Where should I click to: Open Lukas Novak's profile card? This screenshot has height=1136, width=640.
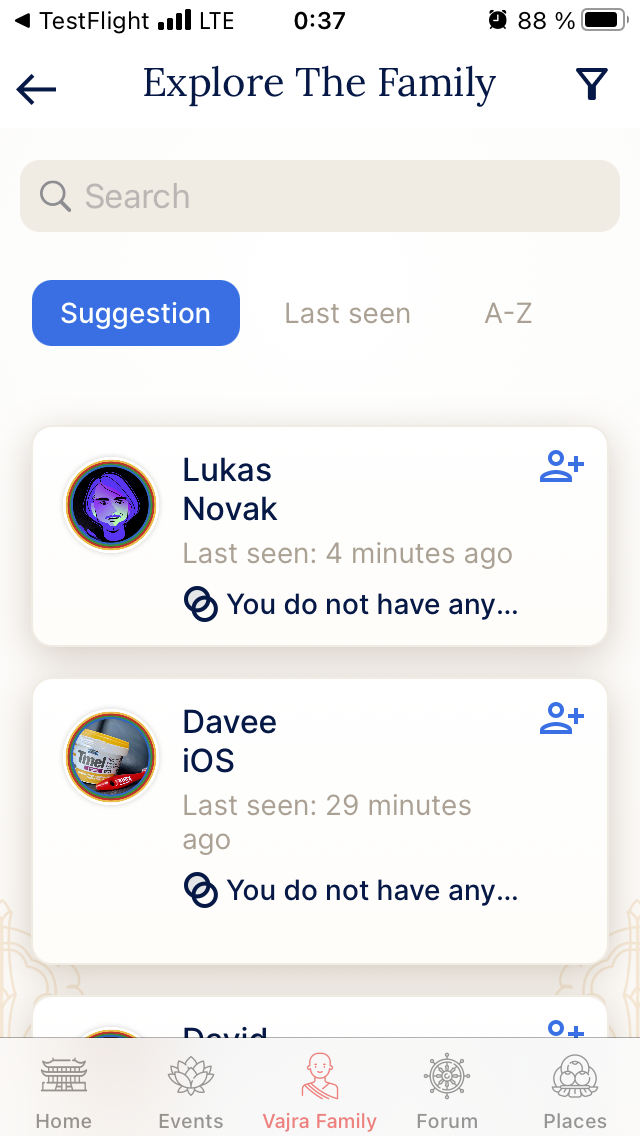point(320,536)
